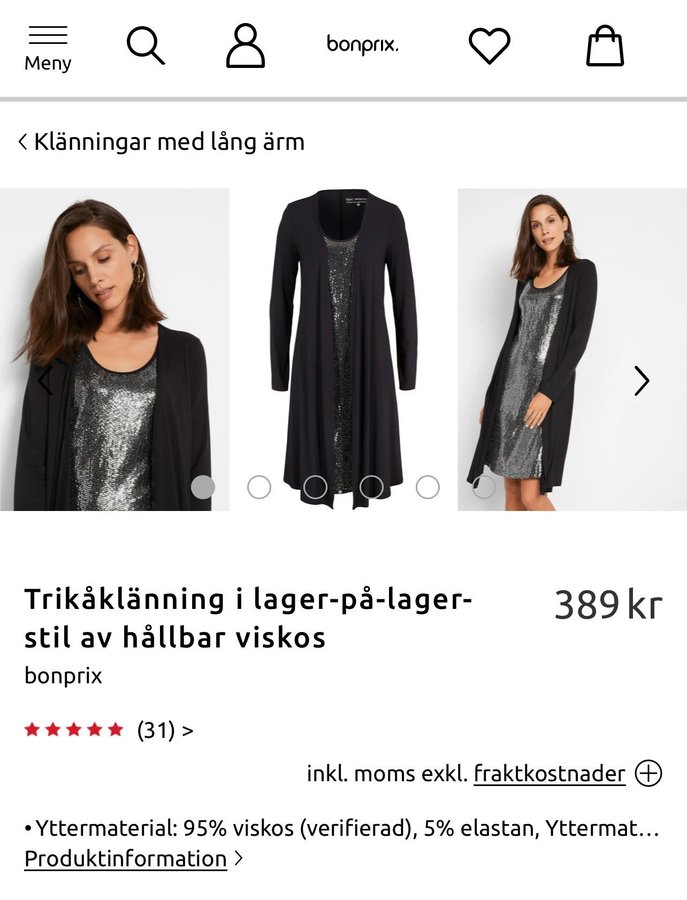The image size is (687, 900).
Task: Go to bonprix home via logo
Action: 362,45
